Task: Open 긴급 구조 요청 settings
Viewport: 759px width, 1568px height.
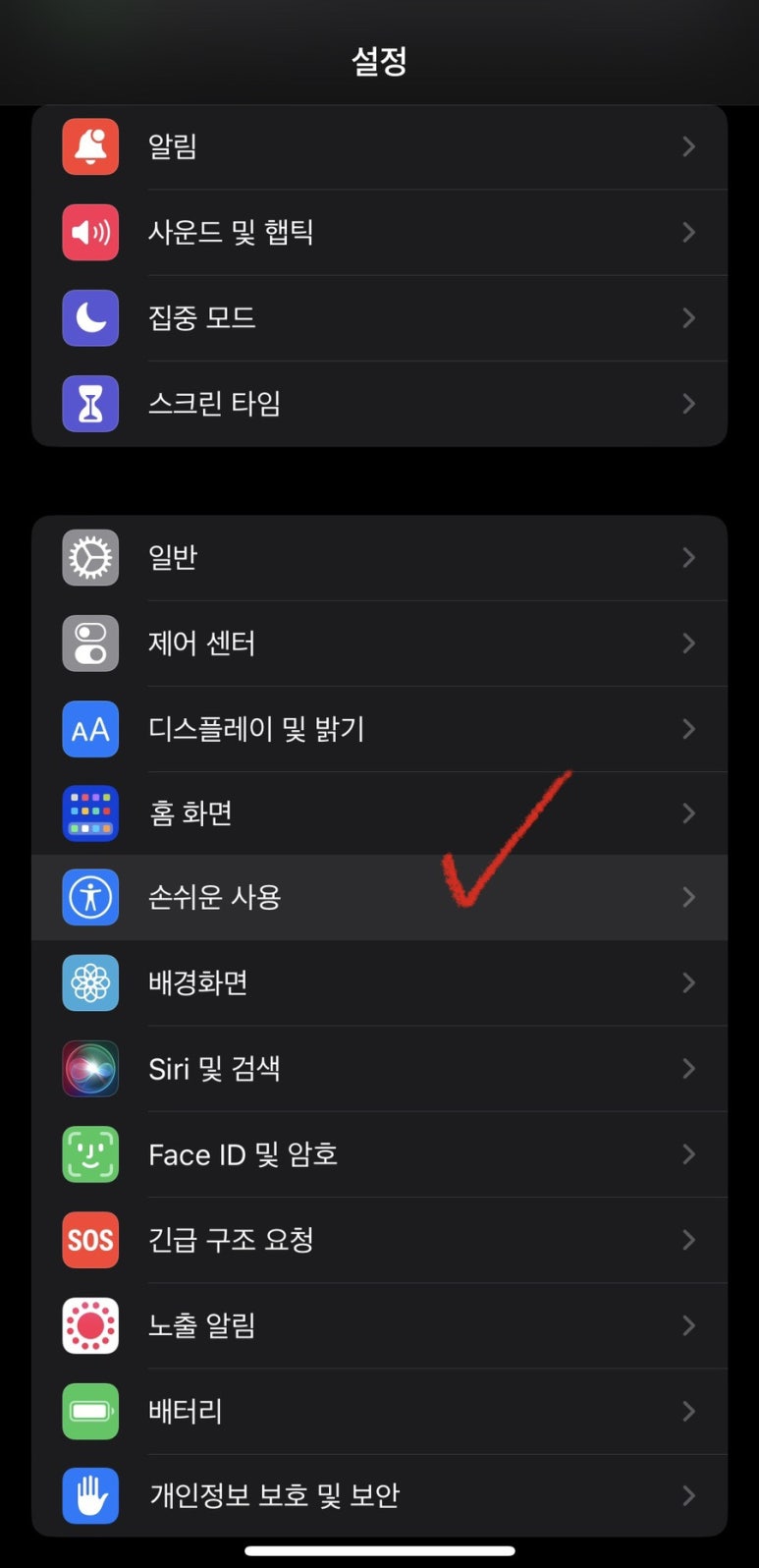Action: pyautogui.click(x=379, y=1240)
